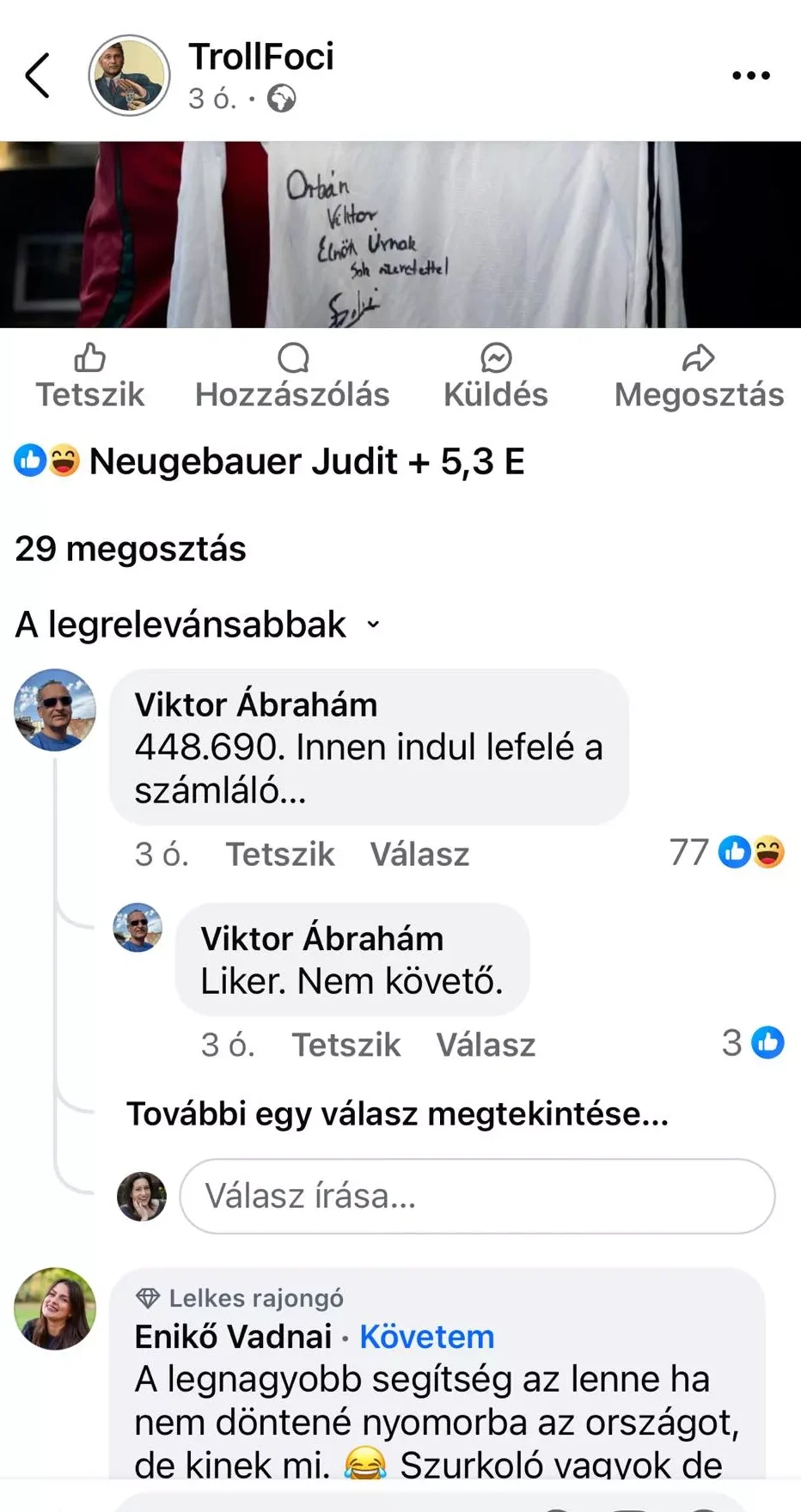Reply to Viktor Ábrahám's 448.690 comment
This screenshot has width=801, height=1512.
click(419, 854)
